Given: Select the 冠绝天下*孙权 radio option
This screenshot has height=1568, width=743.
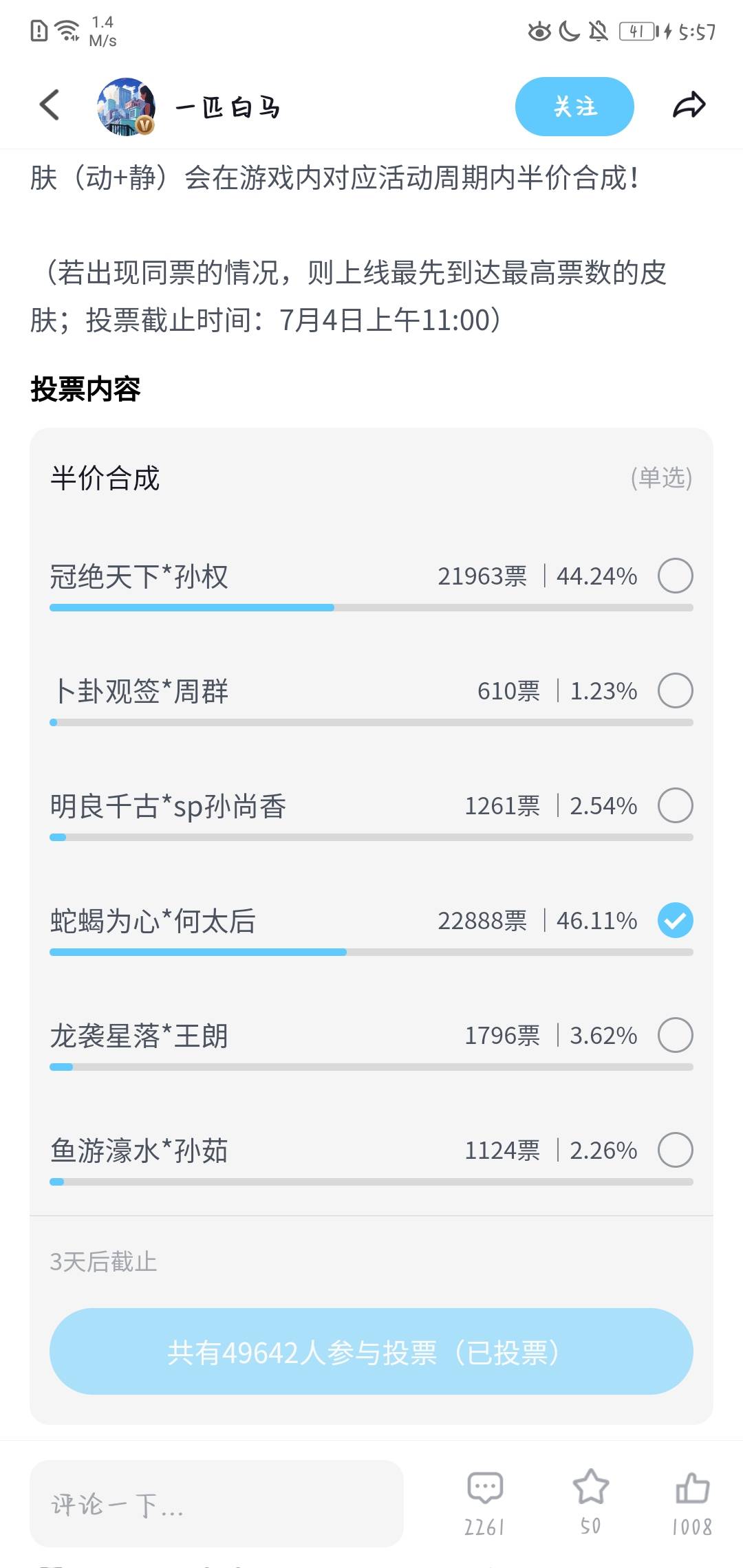Looking at the screenshot, I should tap(675, 576).
